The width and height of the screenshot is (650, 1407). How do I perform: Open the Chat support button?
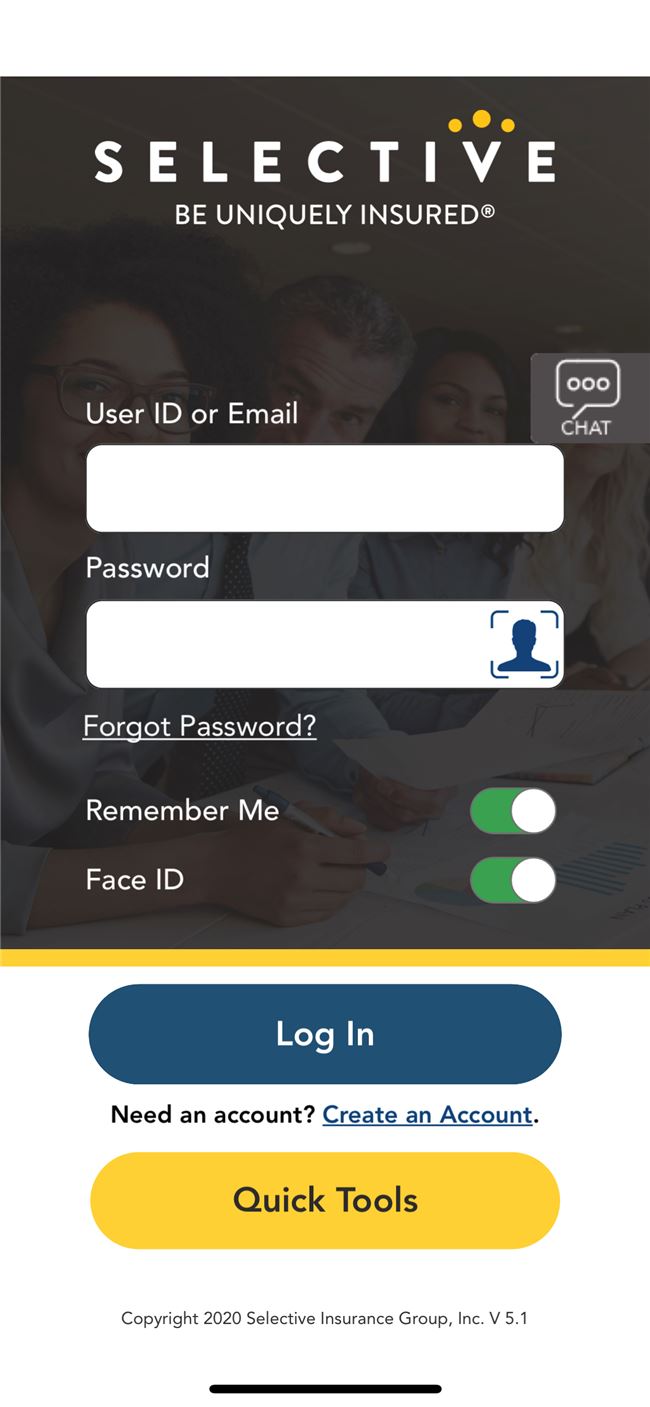(588, 398)
